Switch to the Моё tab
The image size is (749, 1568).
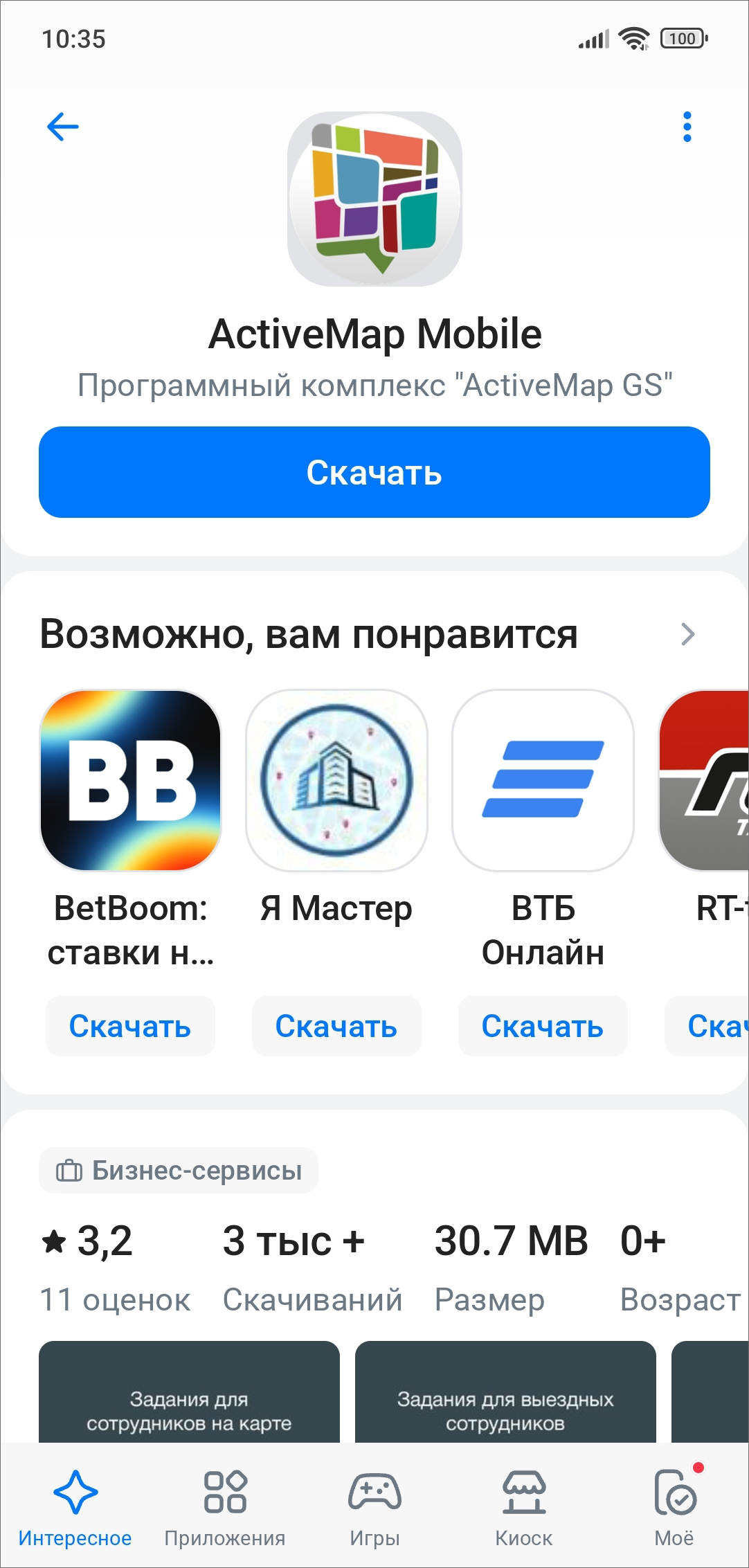click(x=674, y=1507)
